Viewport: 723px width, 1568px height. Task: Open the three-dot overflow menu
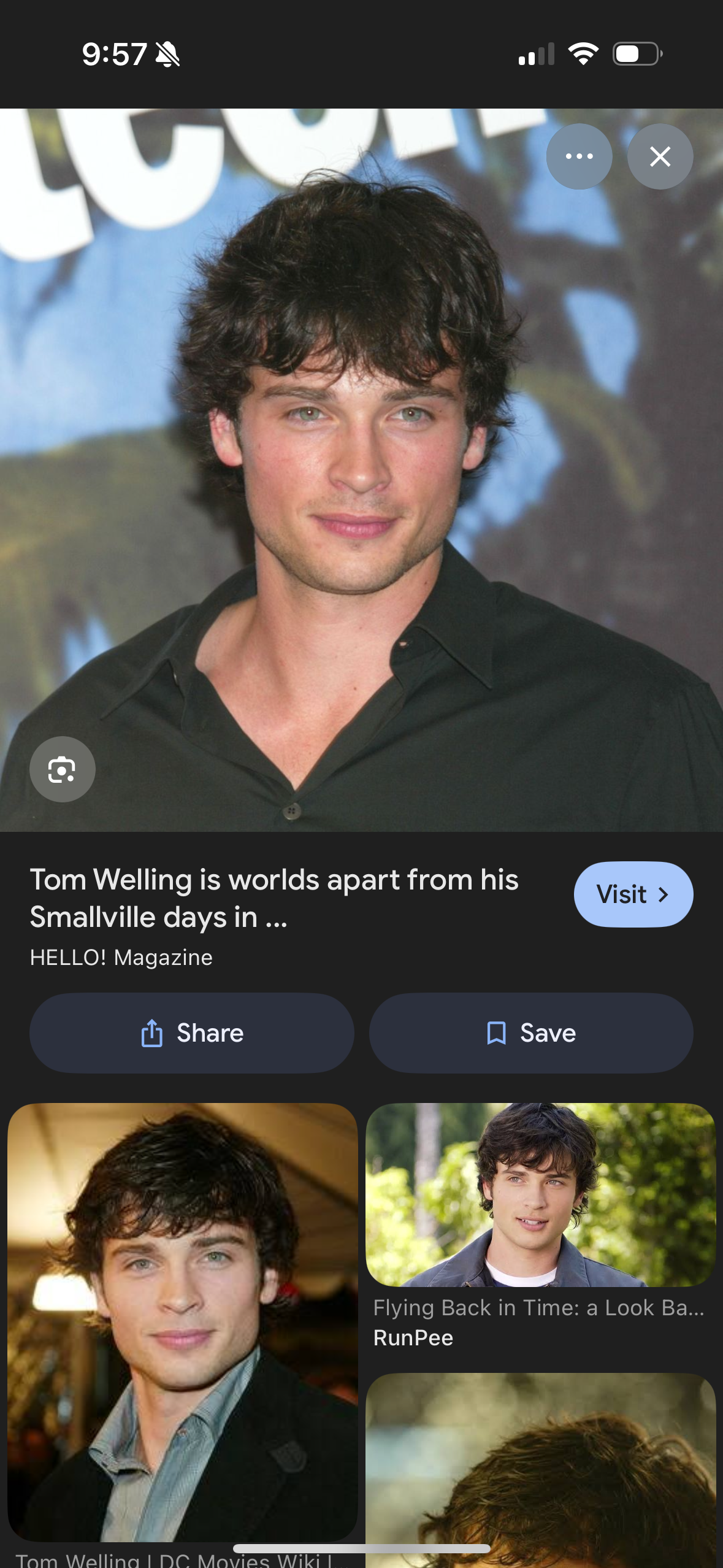click(x=579, y=156)
